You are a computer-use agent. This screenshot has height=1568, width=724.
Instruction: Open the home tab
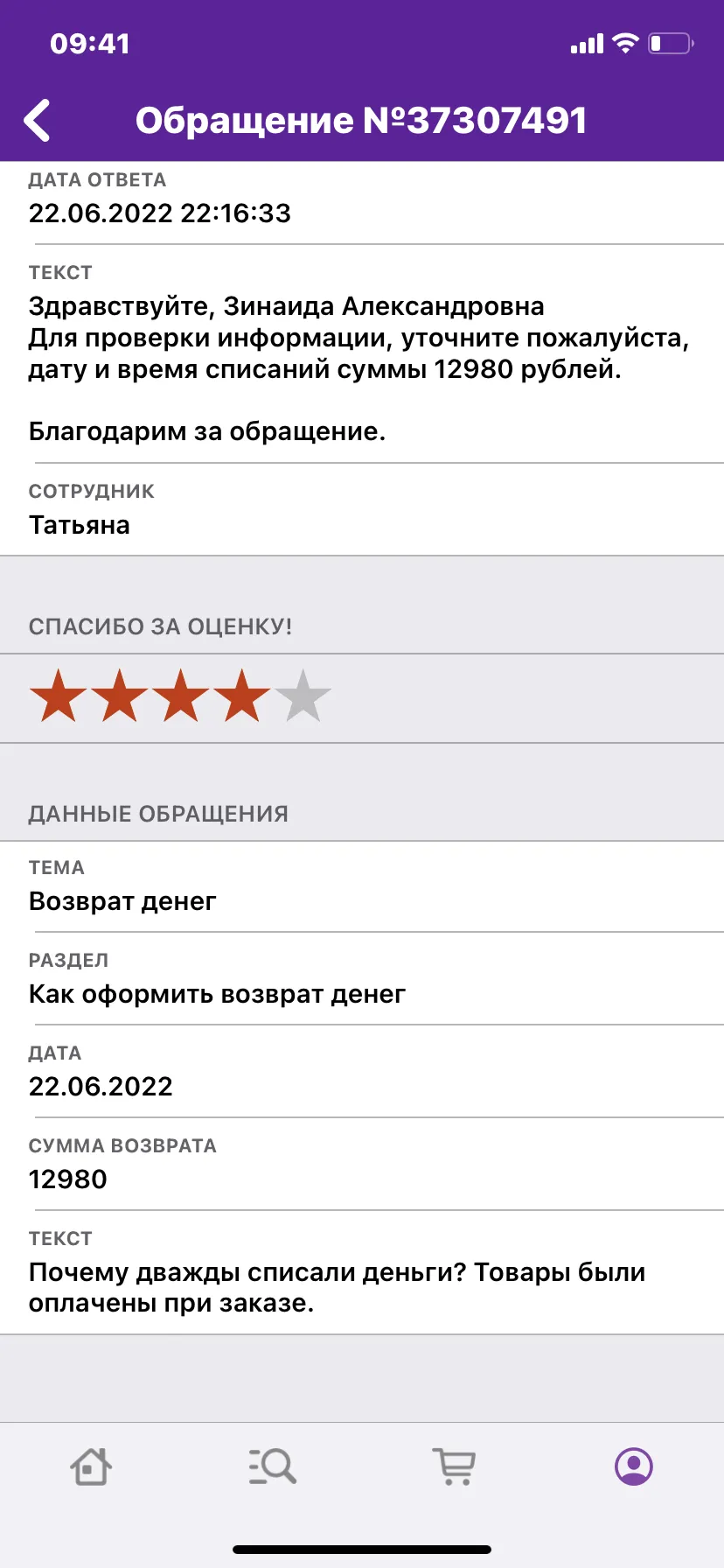(x=91, y=1466)
